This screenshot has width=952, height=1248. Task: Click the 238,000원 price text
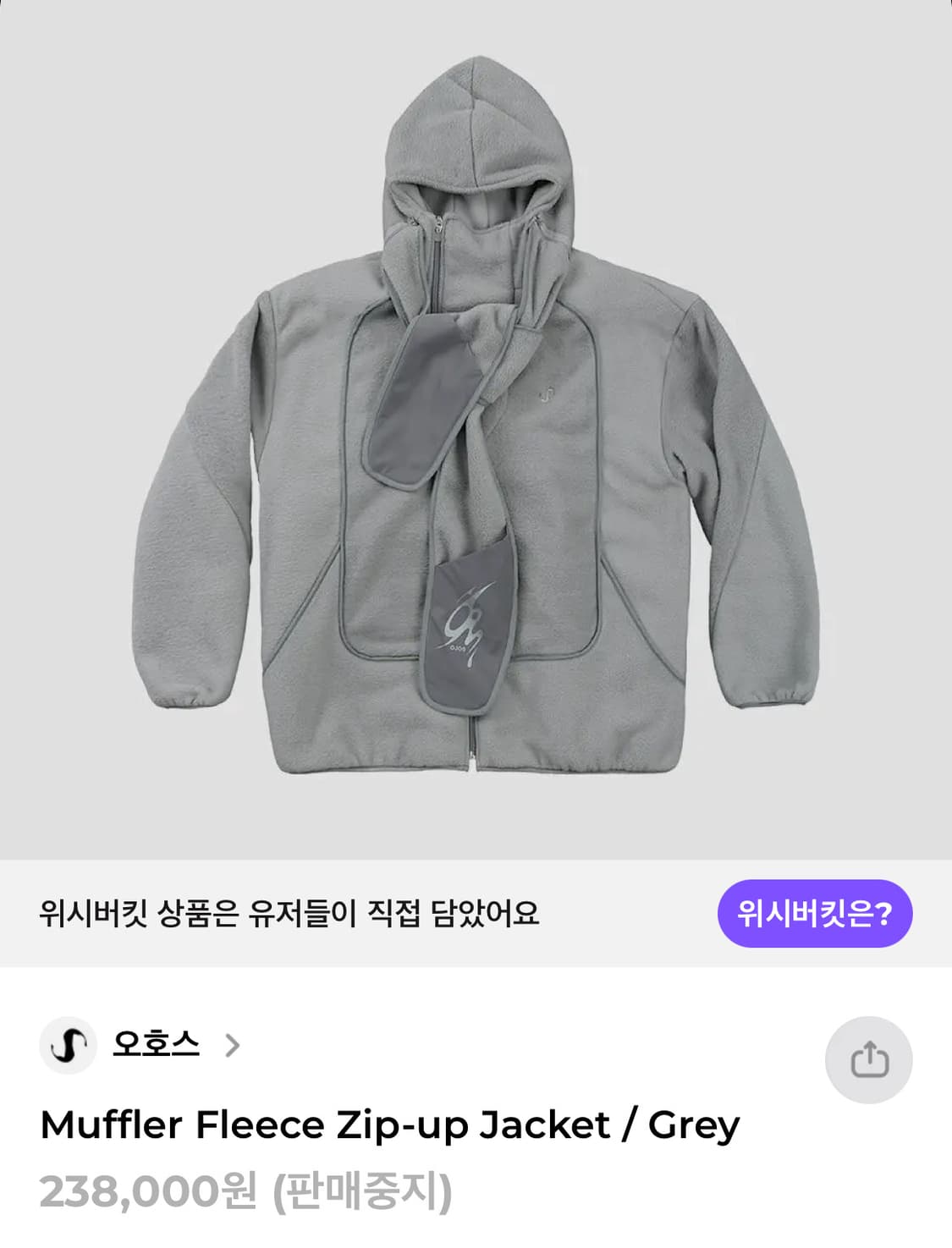point(142,1192)
